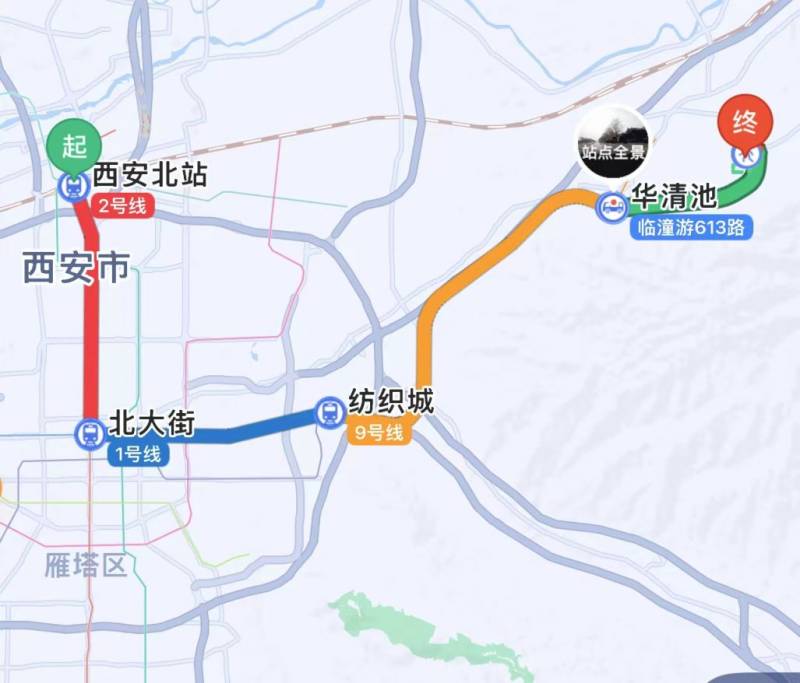
Task: Open the 华清池 bus stop marker
Action: coord(611,207)
